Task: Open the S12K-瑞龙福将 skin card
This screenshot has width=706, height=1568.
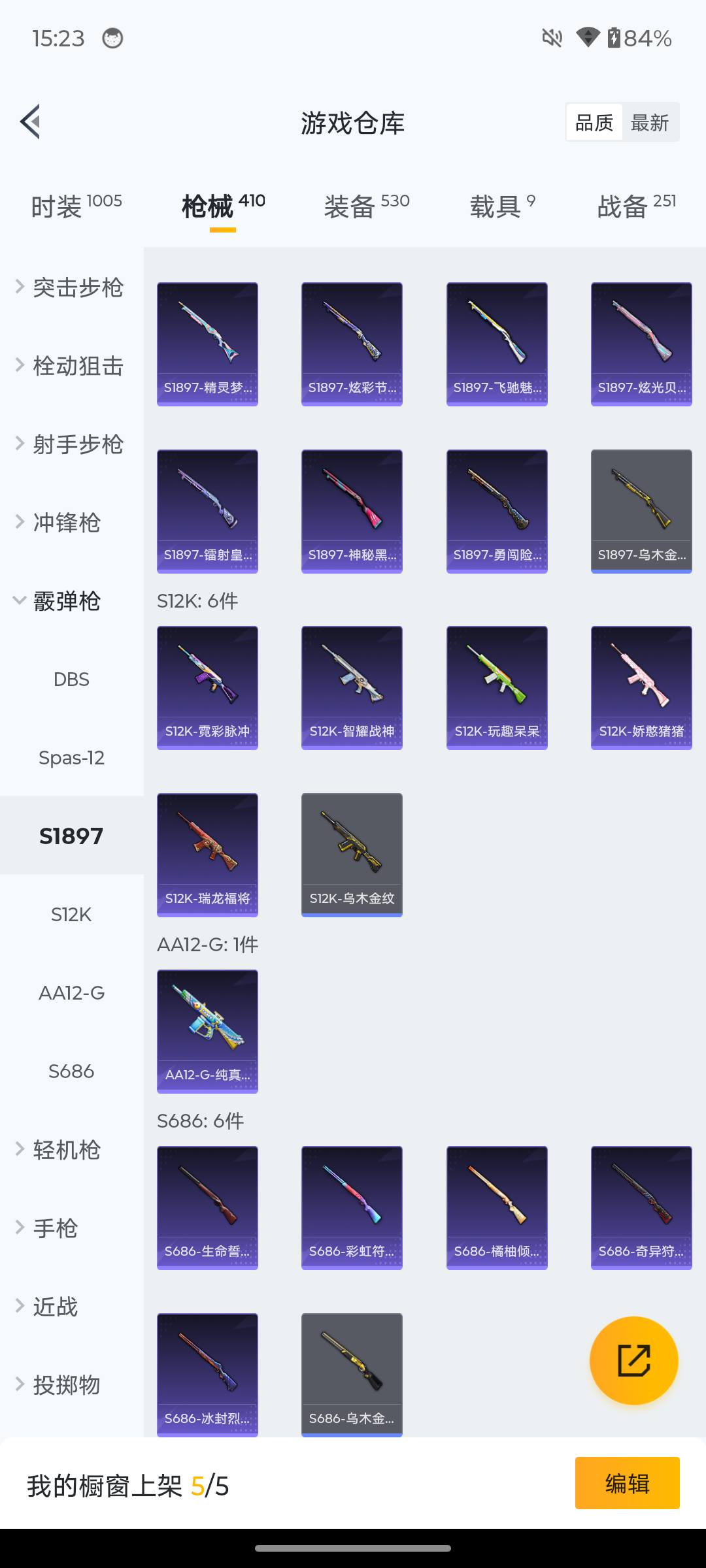Action: 207,853
